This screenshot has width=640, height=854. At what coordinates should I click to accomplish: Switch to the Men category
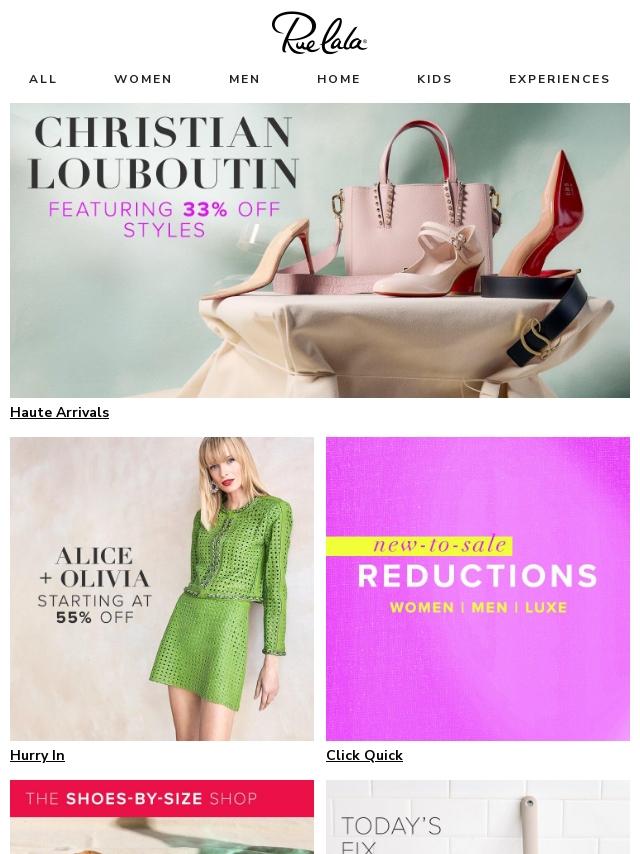[x=244, y=79]
